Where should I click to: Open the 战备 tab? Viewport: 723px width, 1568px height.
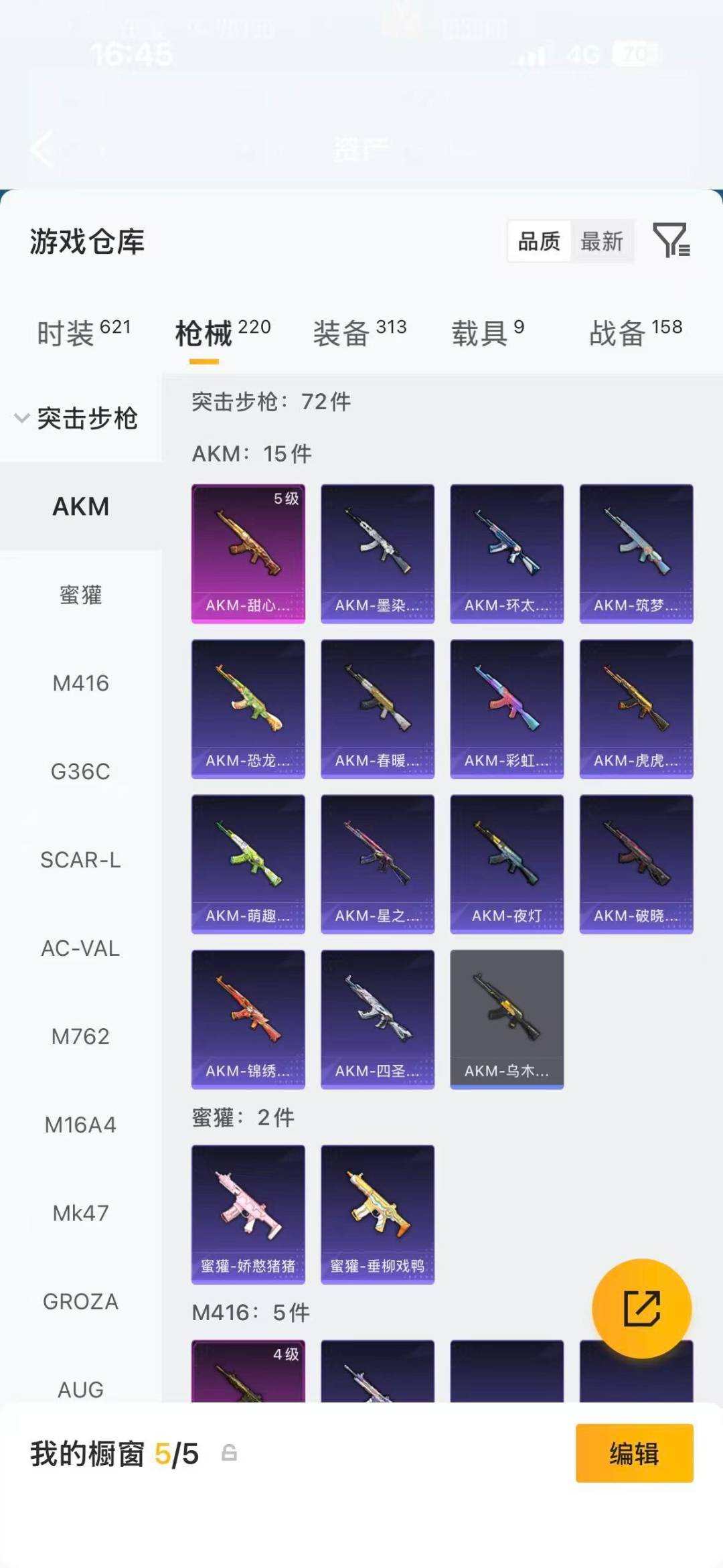click(x=635, y=333)
